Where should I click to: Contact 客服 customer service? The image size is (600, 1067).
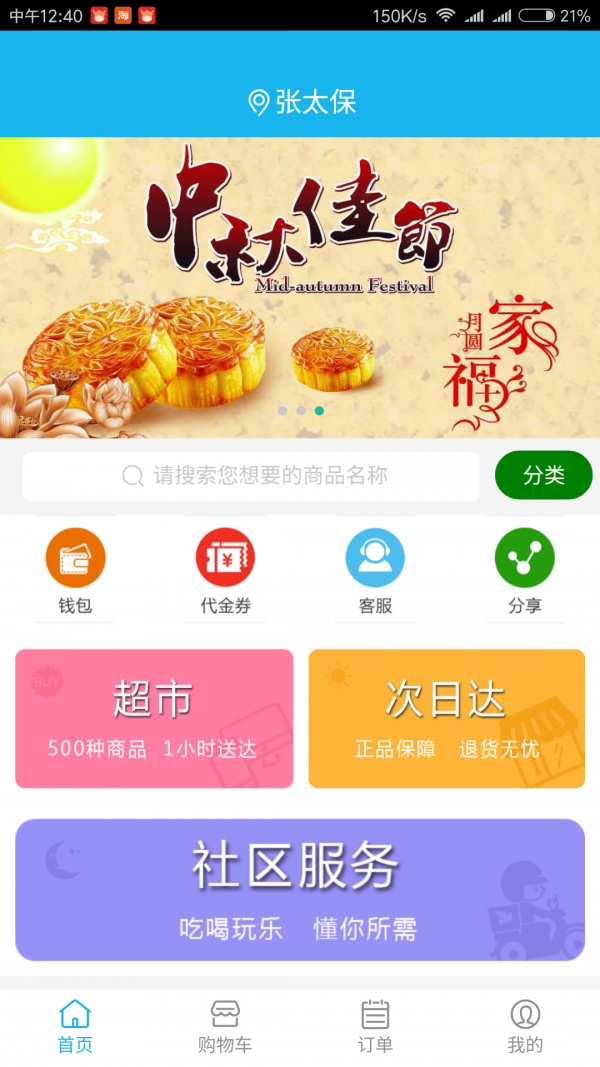(375, 571)
